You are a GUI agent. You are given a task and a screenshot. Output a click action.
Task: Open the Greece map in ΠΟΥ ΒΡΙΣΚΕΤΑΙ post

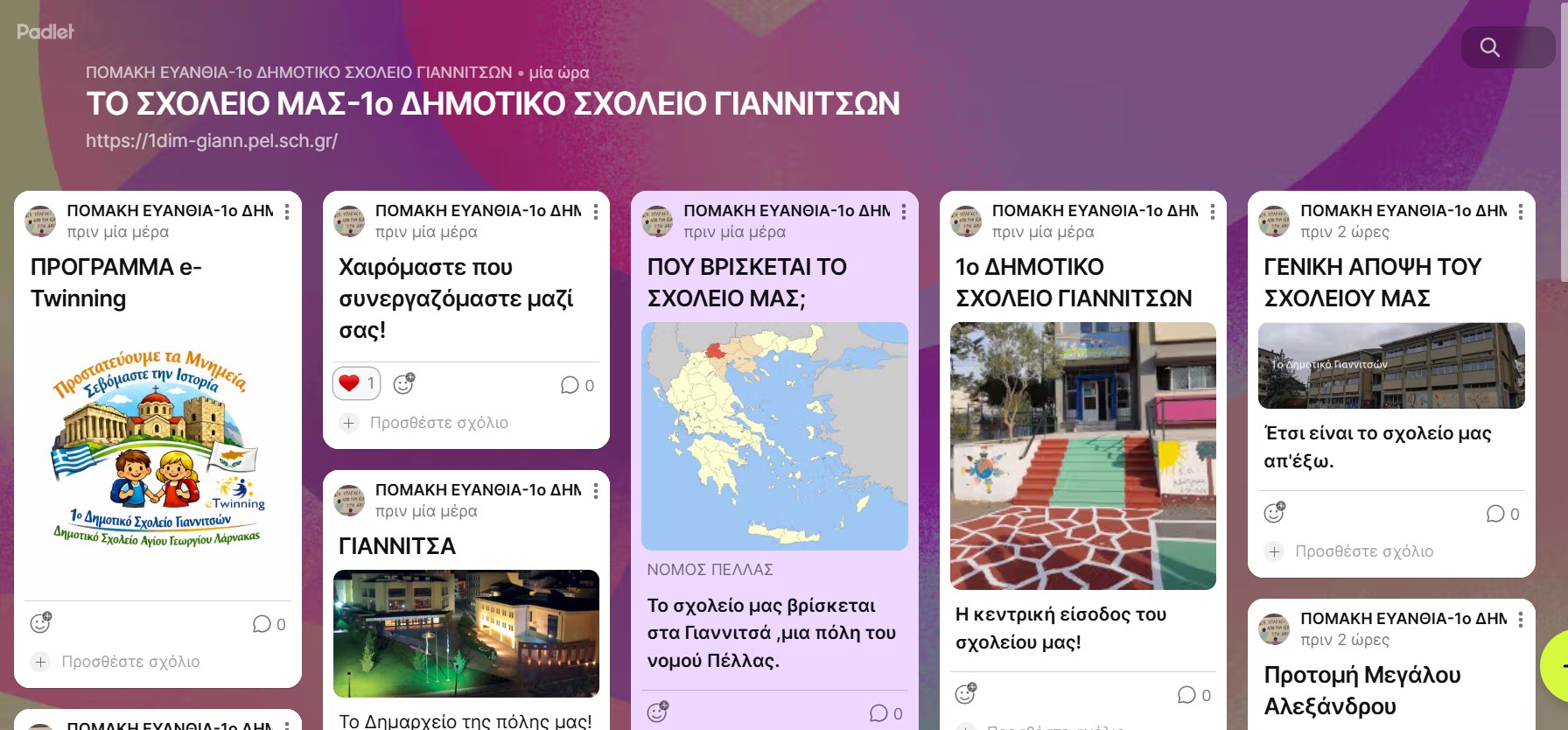point(774,436)
